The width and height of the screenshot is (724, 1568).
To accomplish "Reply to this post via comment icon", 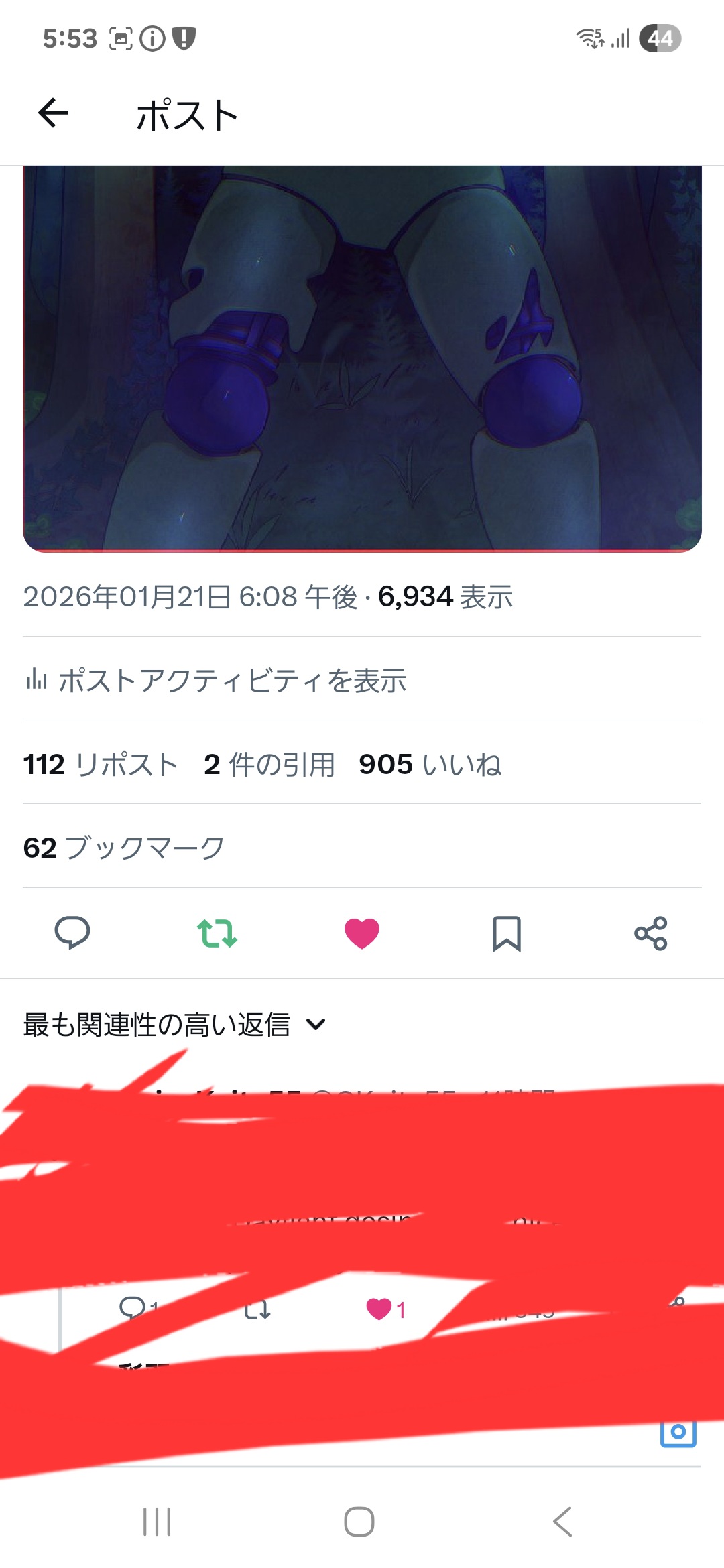I will pyautogui.click(x=72, y=933).
